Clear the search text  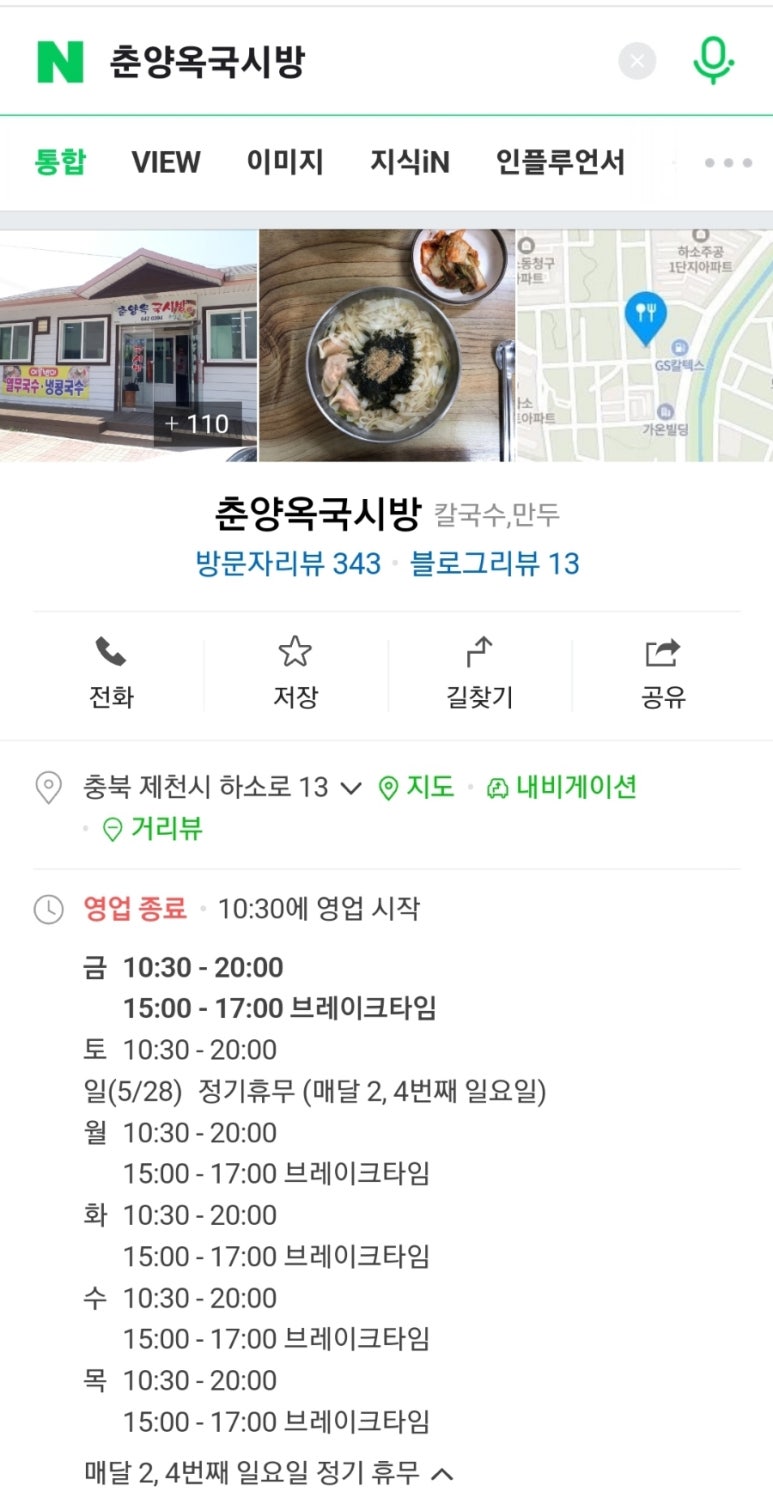(x=637, y=62)
